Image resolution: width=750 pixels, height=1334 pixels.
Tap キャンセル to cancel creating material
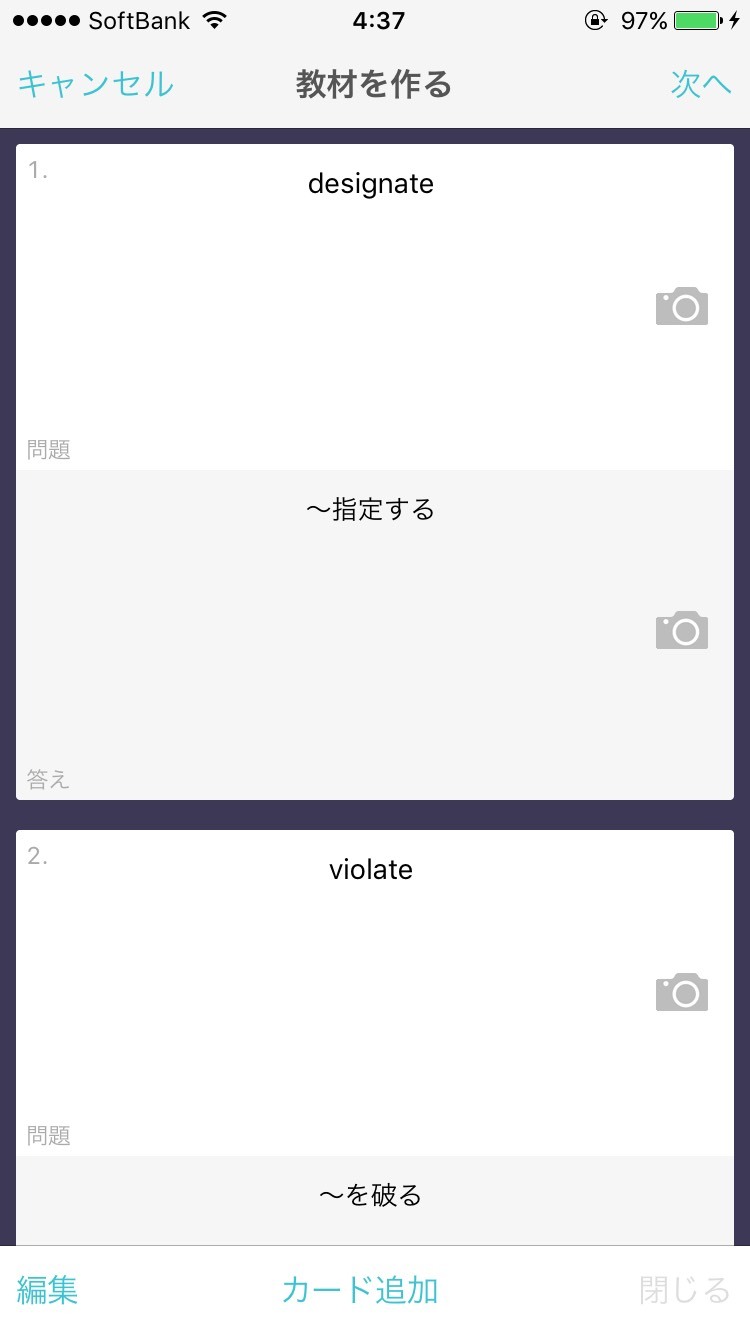(96, 84)
